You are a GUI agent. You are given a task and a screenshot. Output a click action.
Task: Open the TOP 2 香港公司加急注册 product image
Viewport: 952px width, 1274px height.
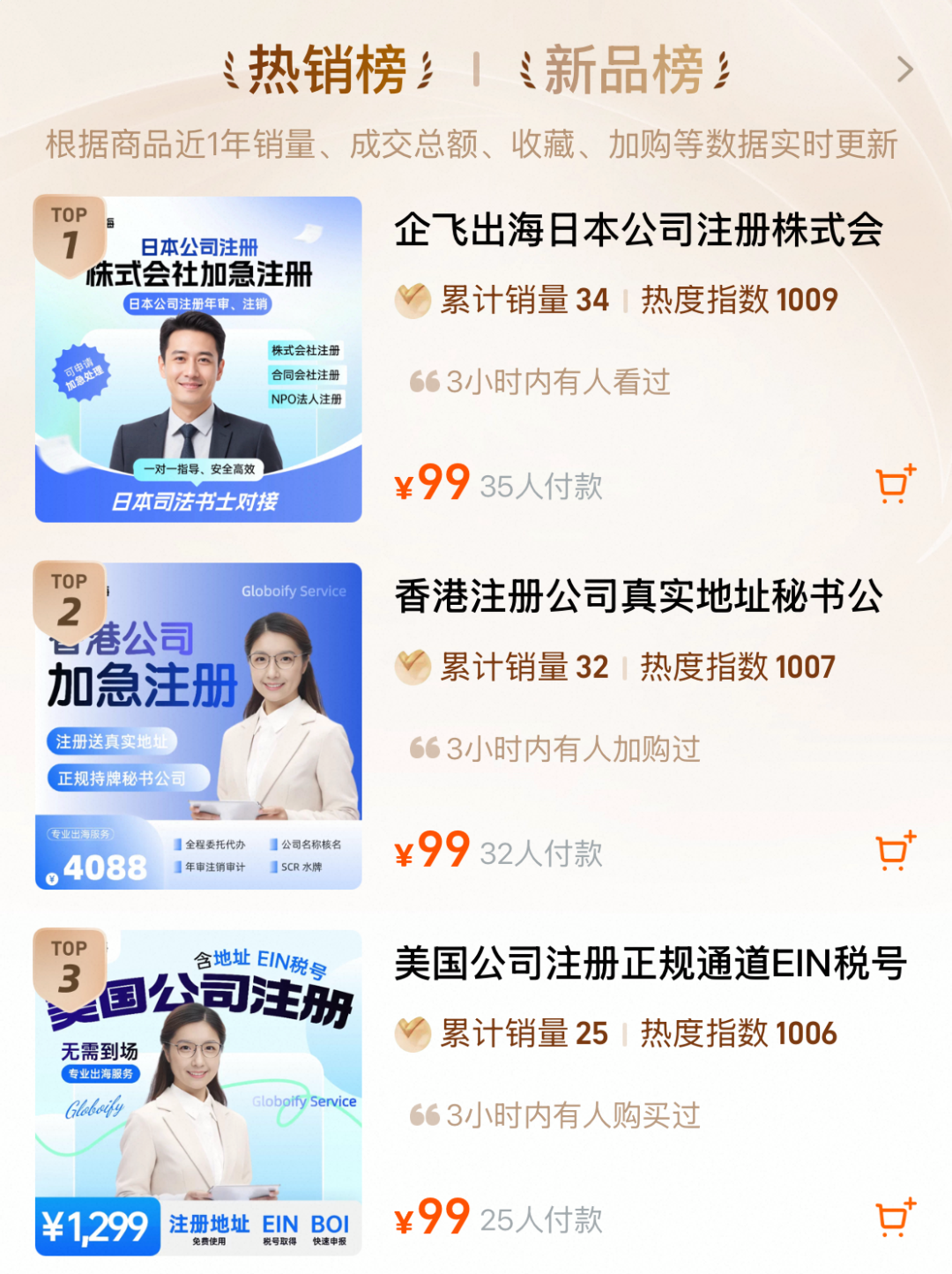click(x=198, y=726)
